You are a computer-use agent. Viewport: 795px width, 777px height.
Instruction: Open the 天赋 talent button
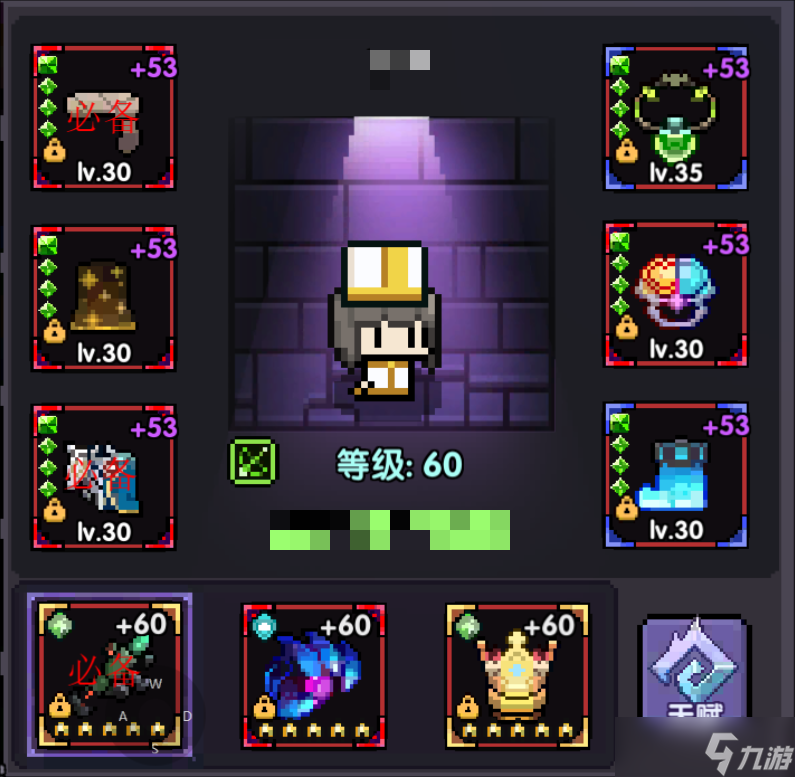point(693,672)
